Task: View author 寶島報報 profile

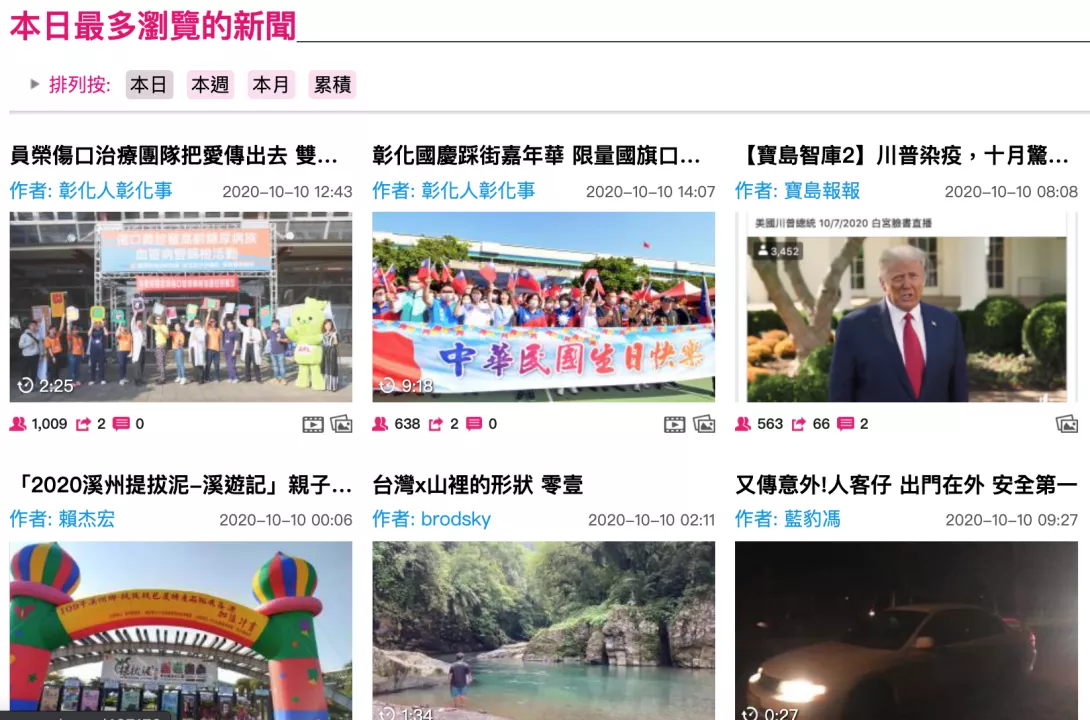Action: 821,190
